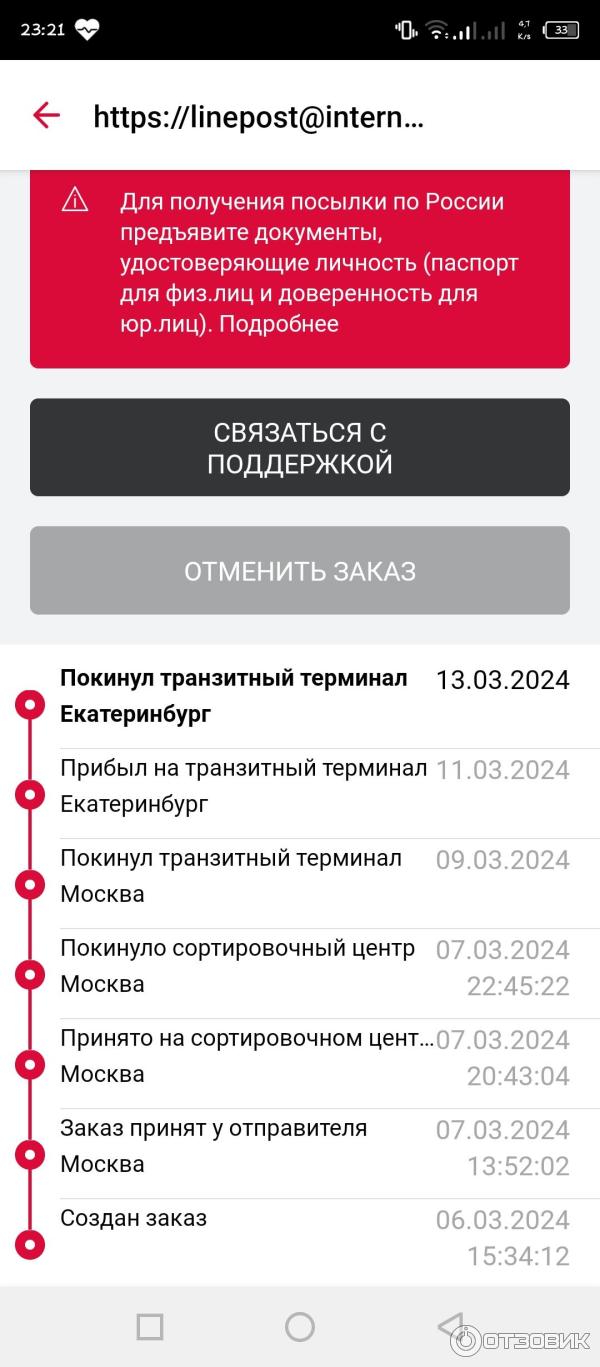Open recent apps from the navigation bar
The width and height of the screenshot is (600, 1367).
click(x=150, y=1326)
